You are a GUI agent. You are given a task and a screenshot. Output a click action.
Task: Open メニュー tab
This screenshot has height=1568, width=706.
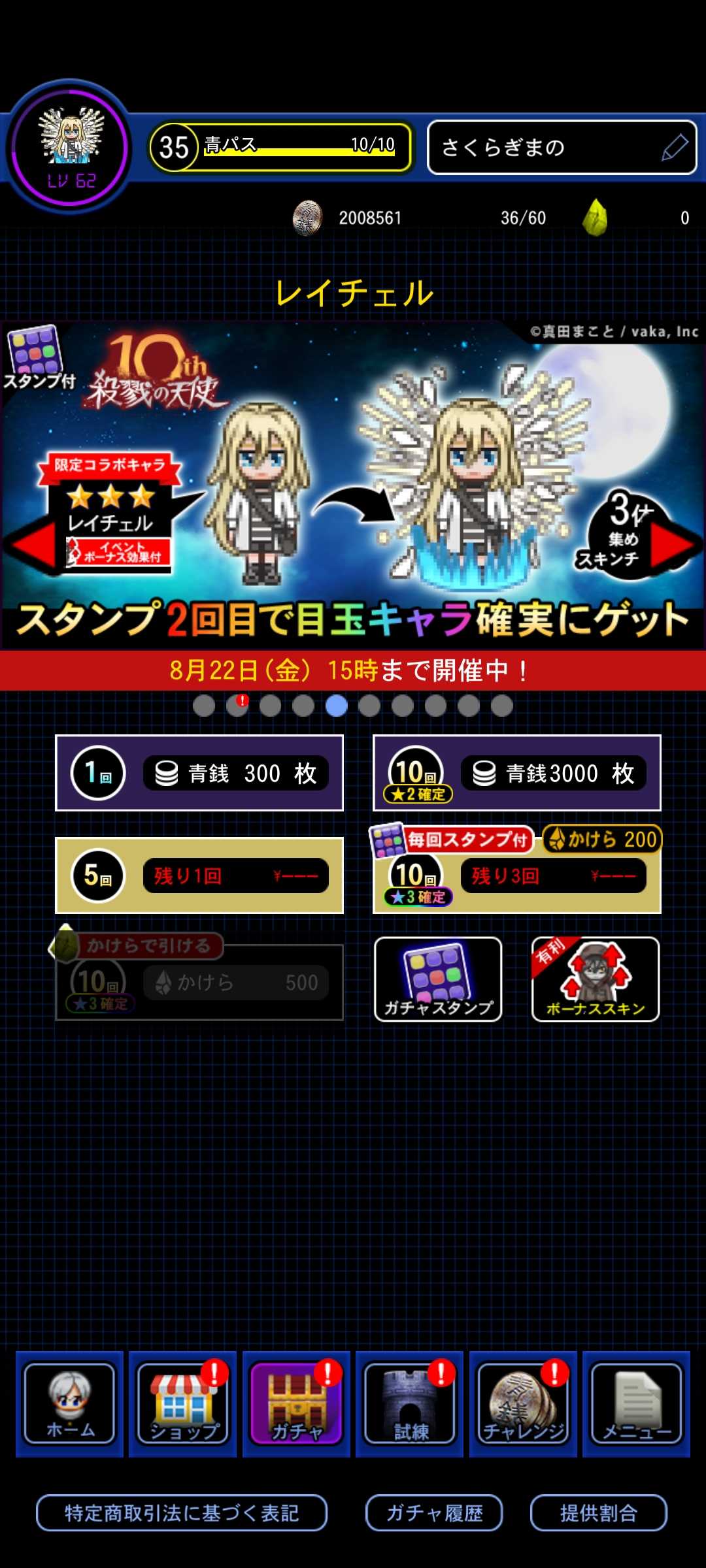click(636, 1403)
